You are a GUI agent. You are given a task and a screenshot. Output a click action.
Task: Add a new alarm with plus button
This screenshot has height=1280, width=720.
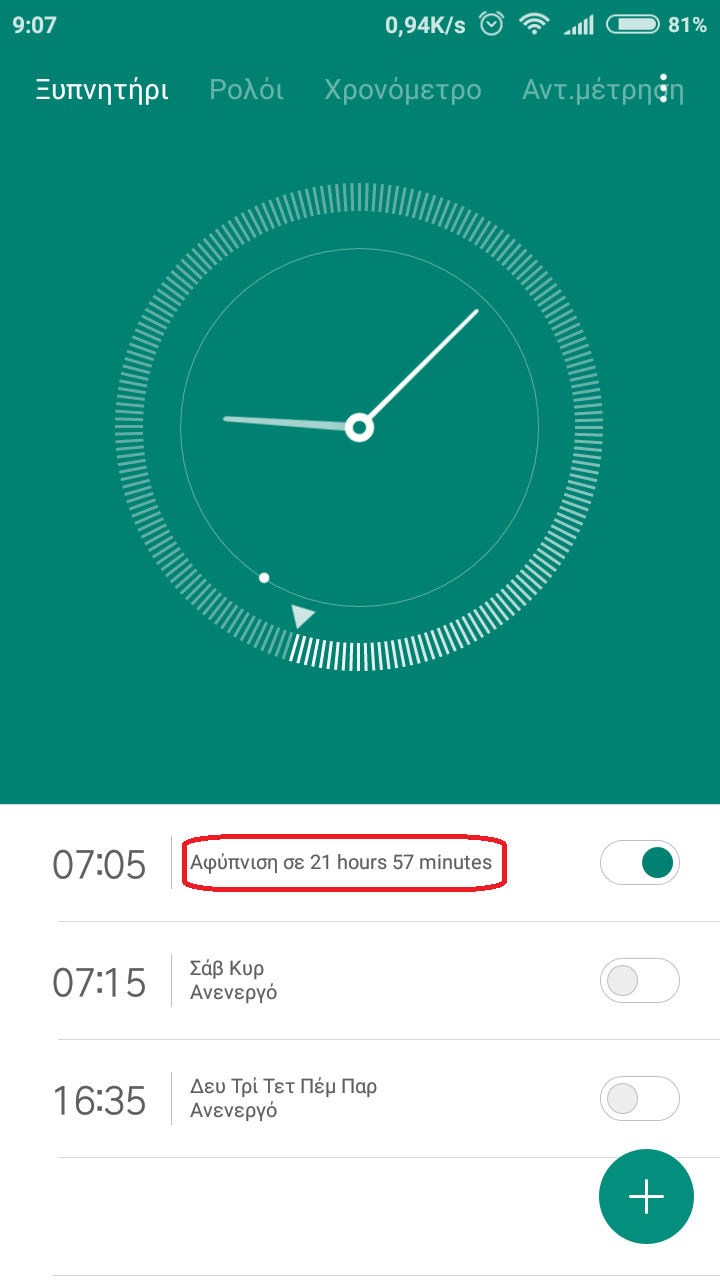[x=646, y=1196]
